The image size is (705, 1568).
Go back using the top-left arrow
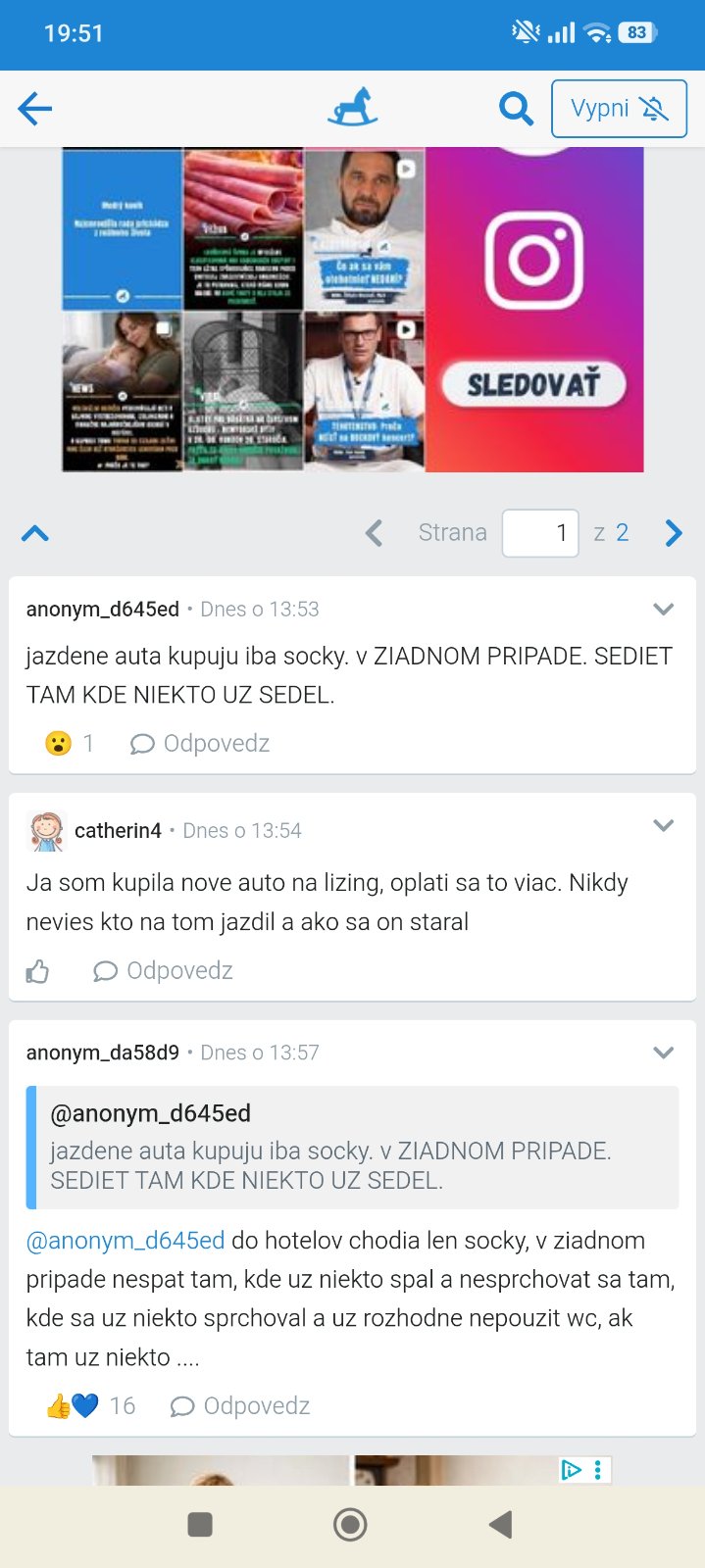click(35, 109)
